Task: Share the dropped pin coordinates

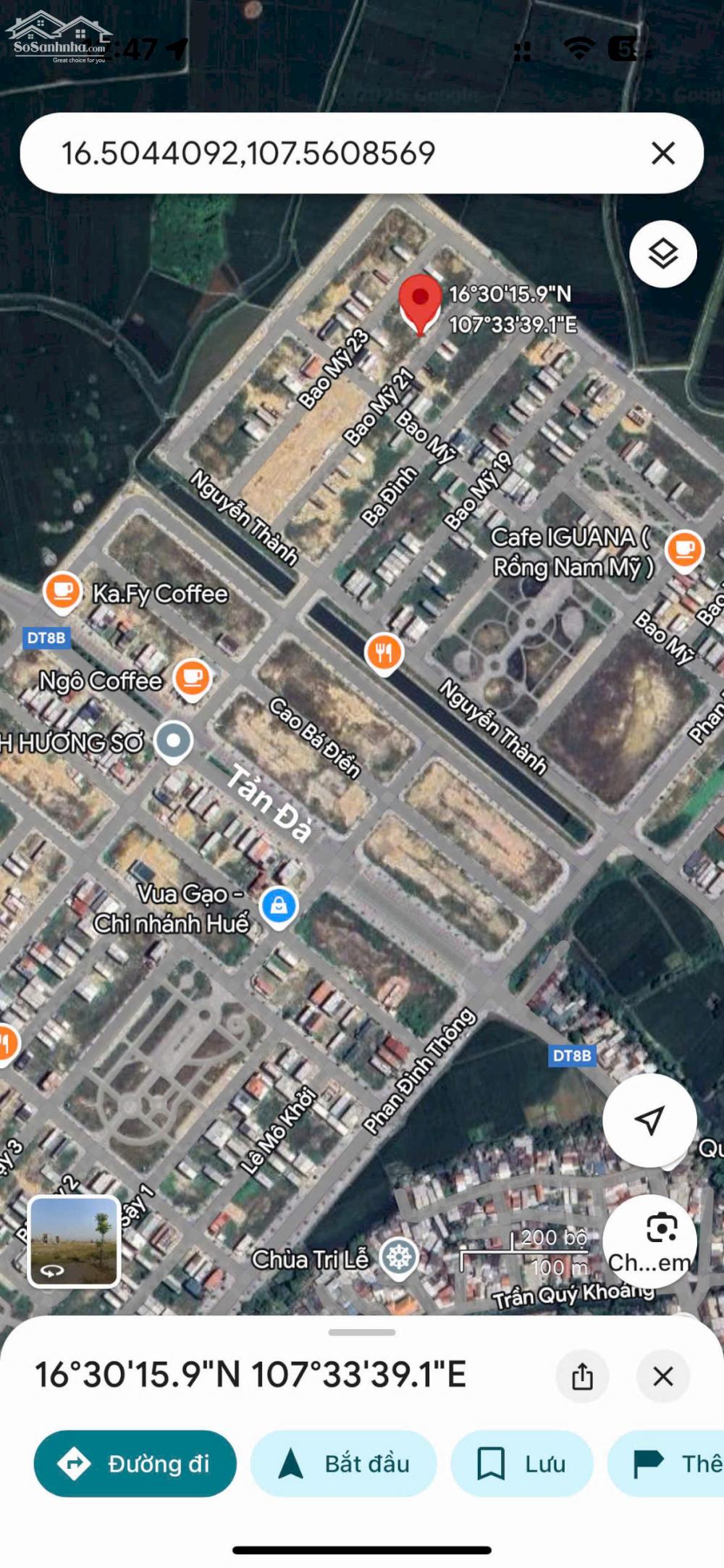Action: 582,1375
